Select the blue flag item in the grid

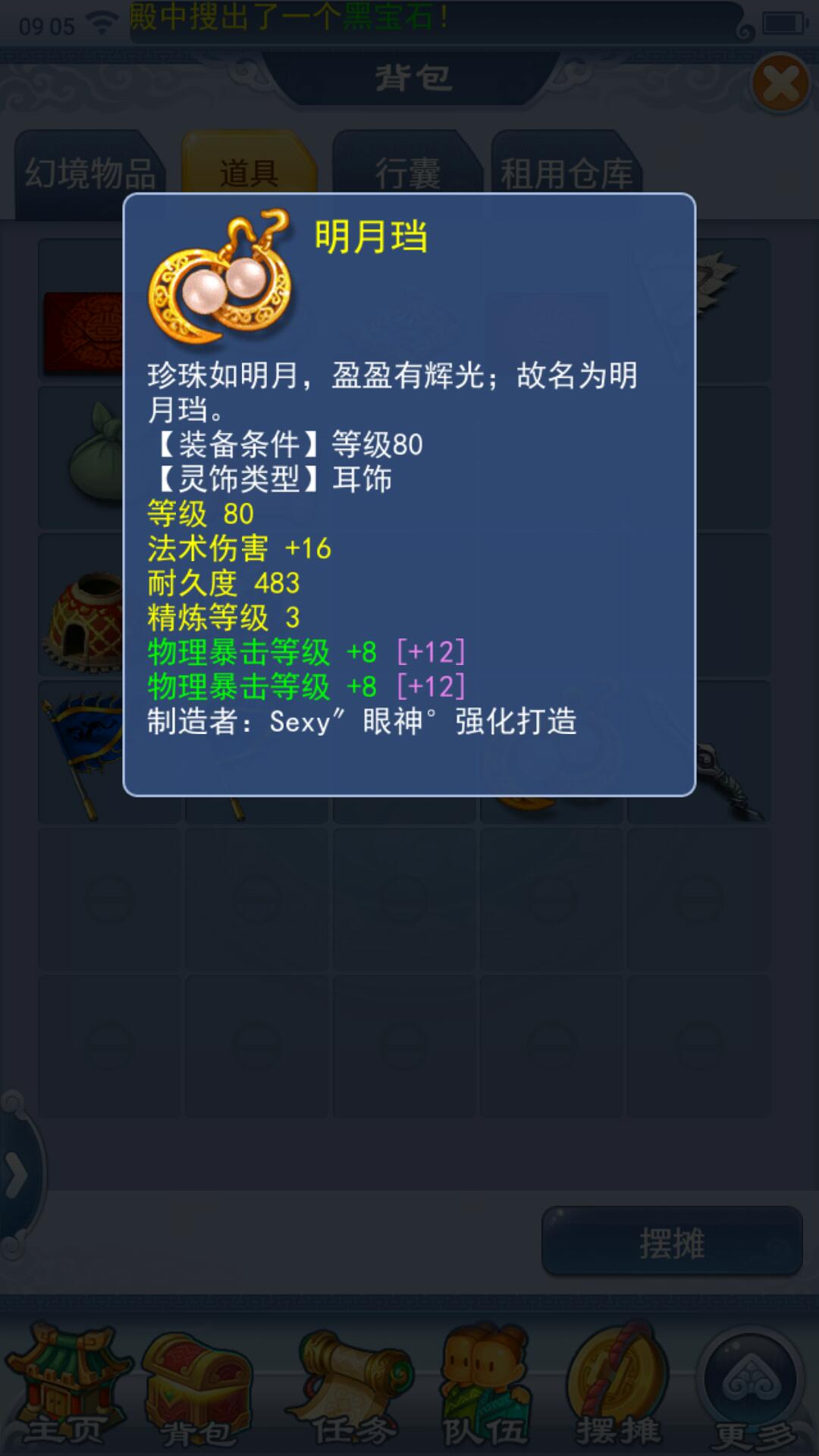[83, 751]
